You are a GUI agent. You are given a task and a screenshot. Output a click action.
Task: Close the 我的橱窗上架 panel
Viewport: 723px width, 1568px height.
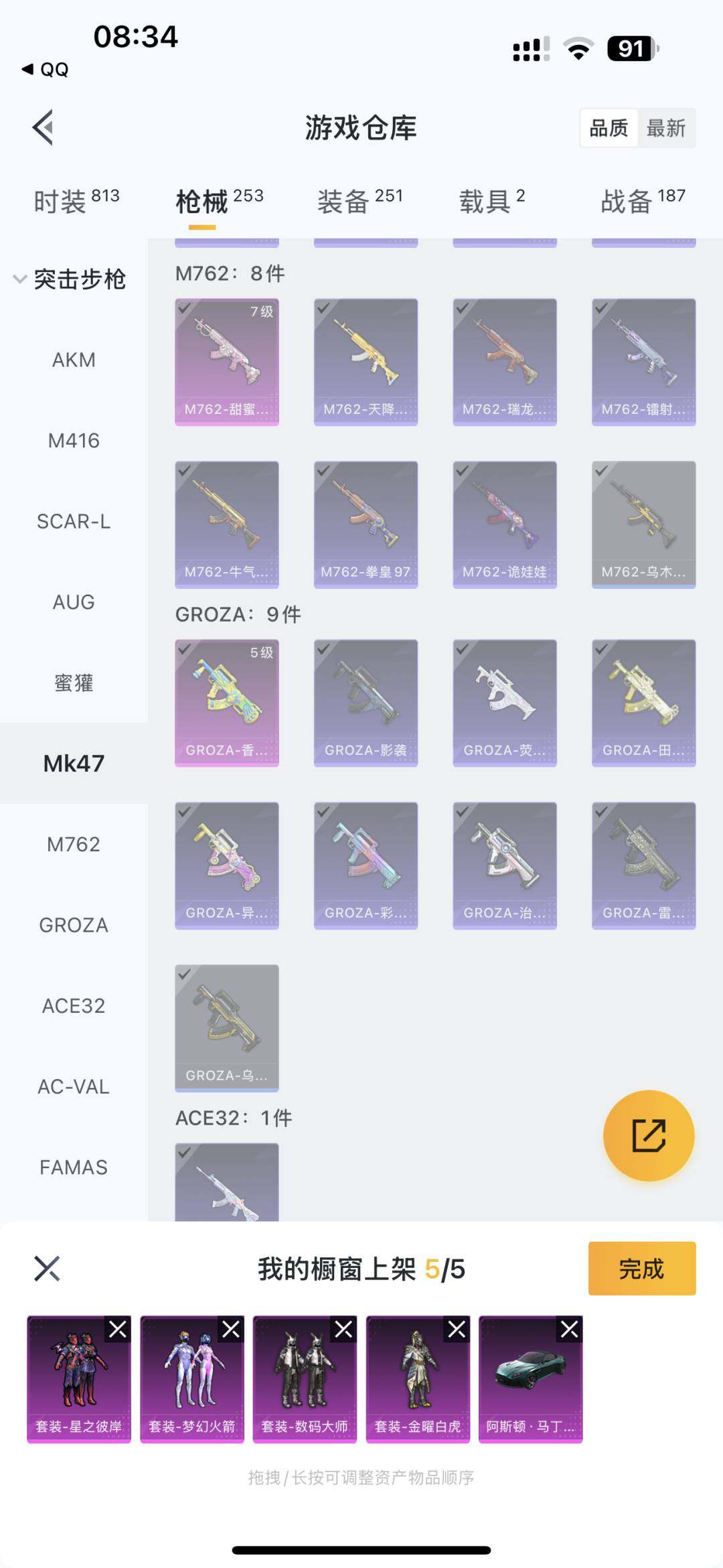point(47,1269)
